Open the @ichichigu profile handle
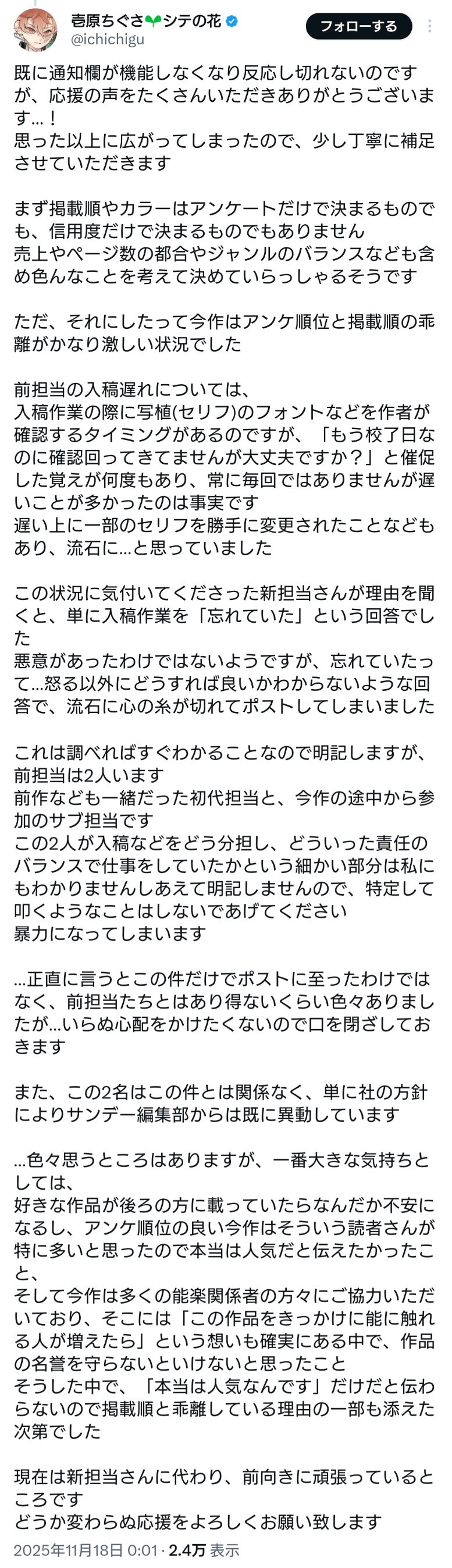The height and width of the screenshot is (1568, 452). click(x=108, y=40)
